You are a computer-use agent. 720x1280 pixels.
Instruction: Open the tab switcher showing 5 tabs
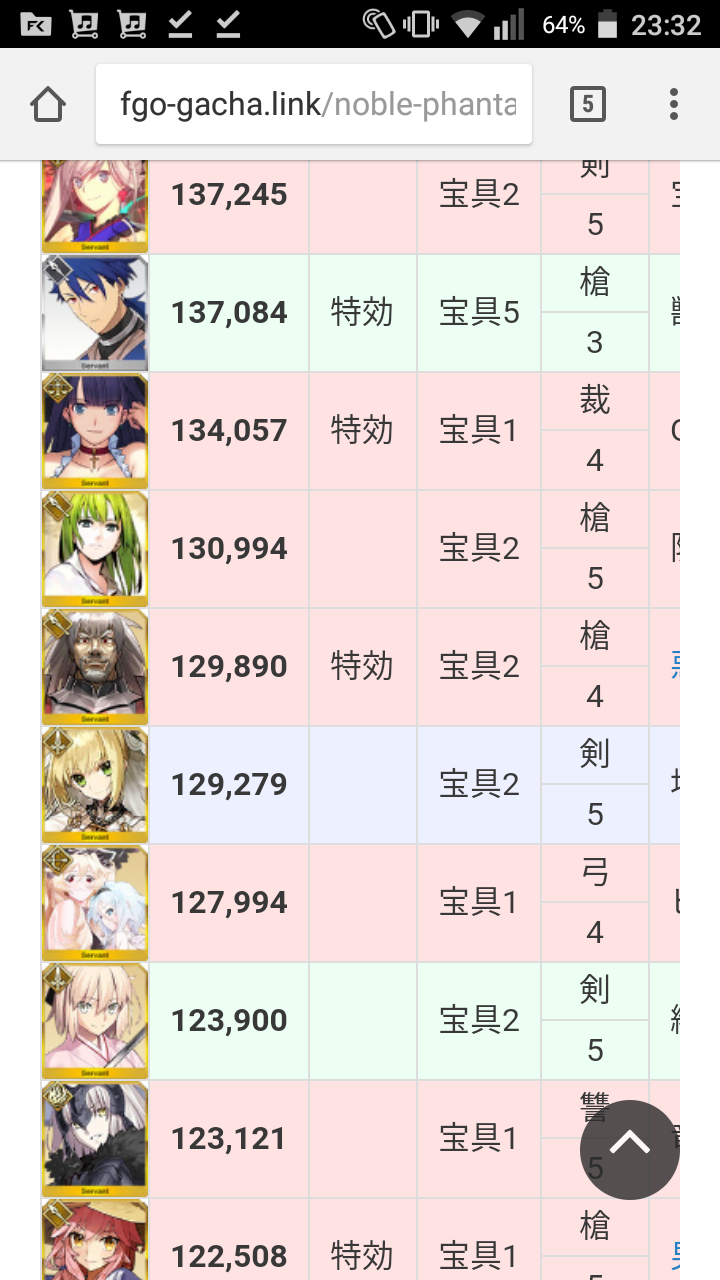[587, 105]
